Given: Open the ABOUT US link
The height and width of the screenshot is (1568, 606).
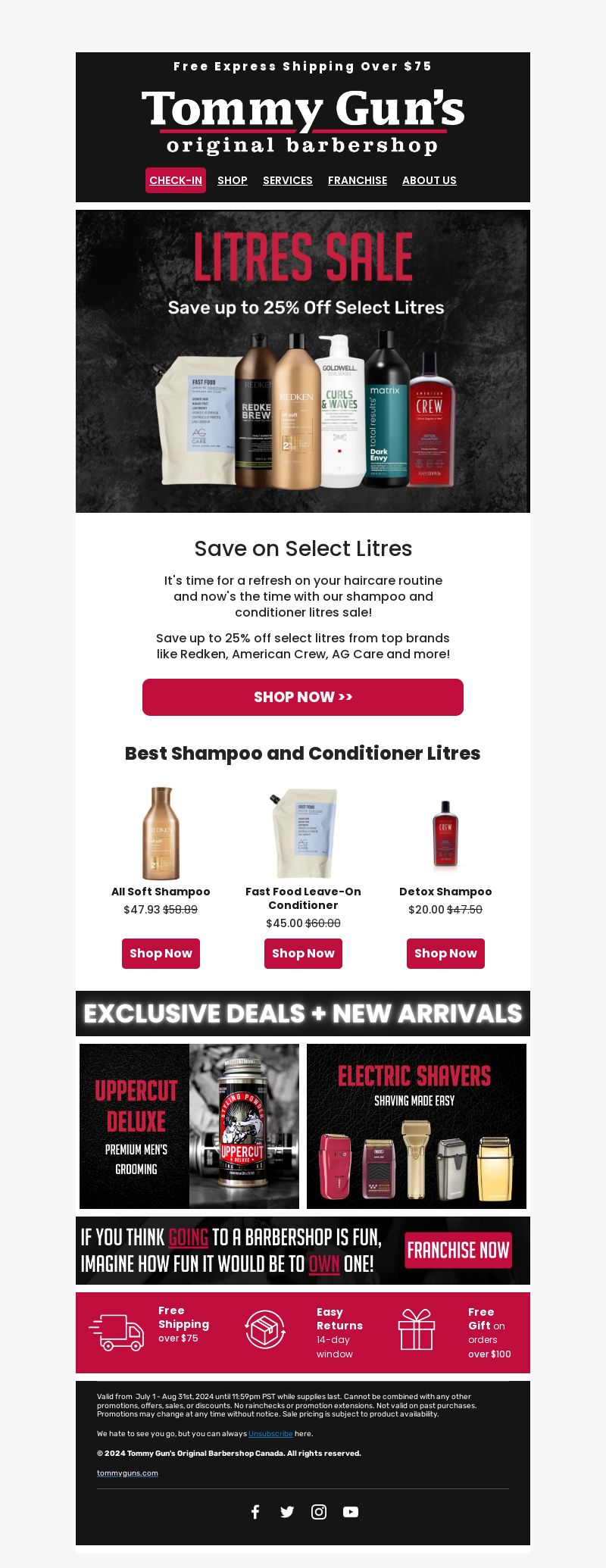Looking at the screenshot, I should click(x=430, y=180).
